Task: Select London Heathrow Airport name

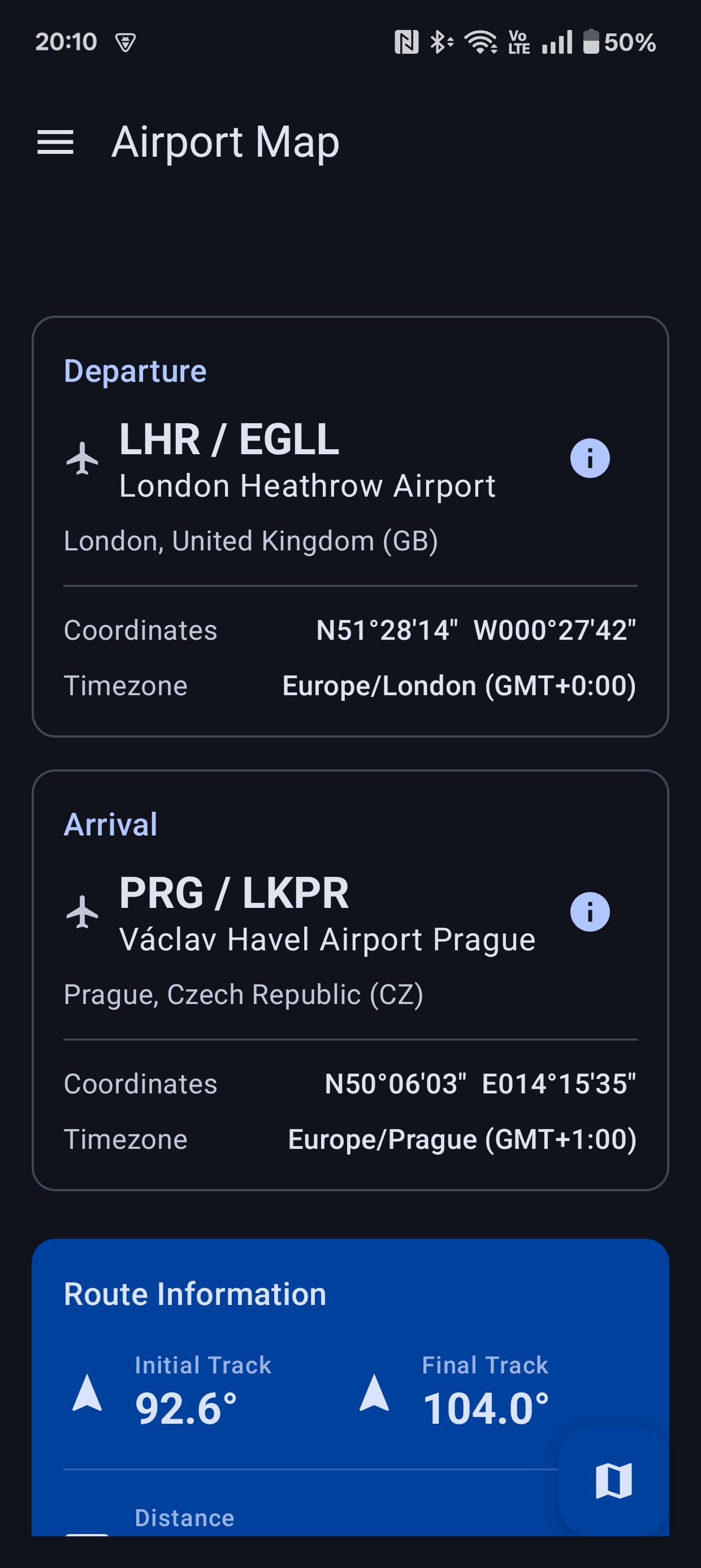Action: (x=308, y=486)
